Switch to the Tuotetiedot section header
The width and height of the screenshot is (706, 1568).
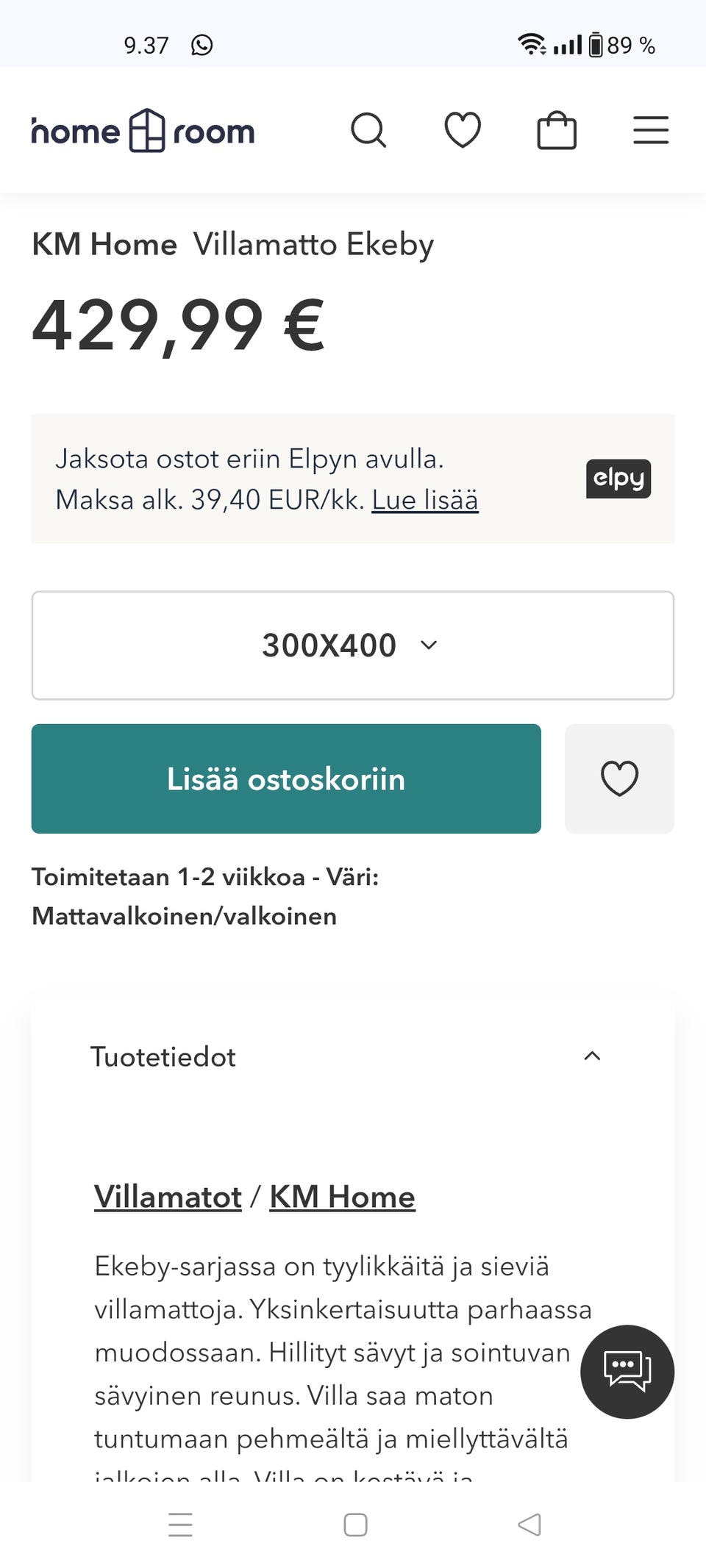163,1056
